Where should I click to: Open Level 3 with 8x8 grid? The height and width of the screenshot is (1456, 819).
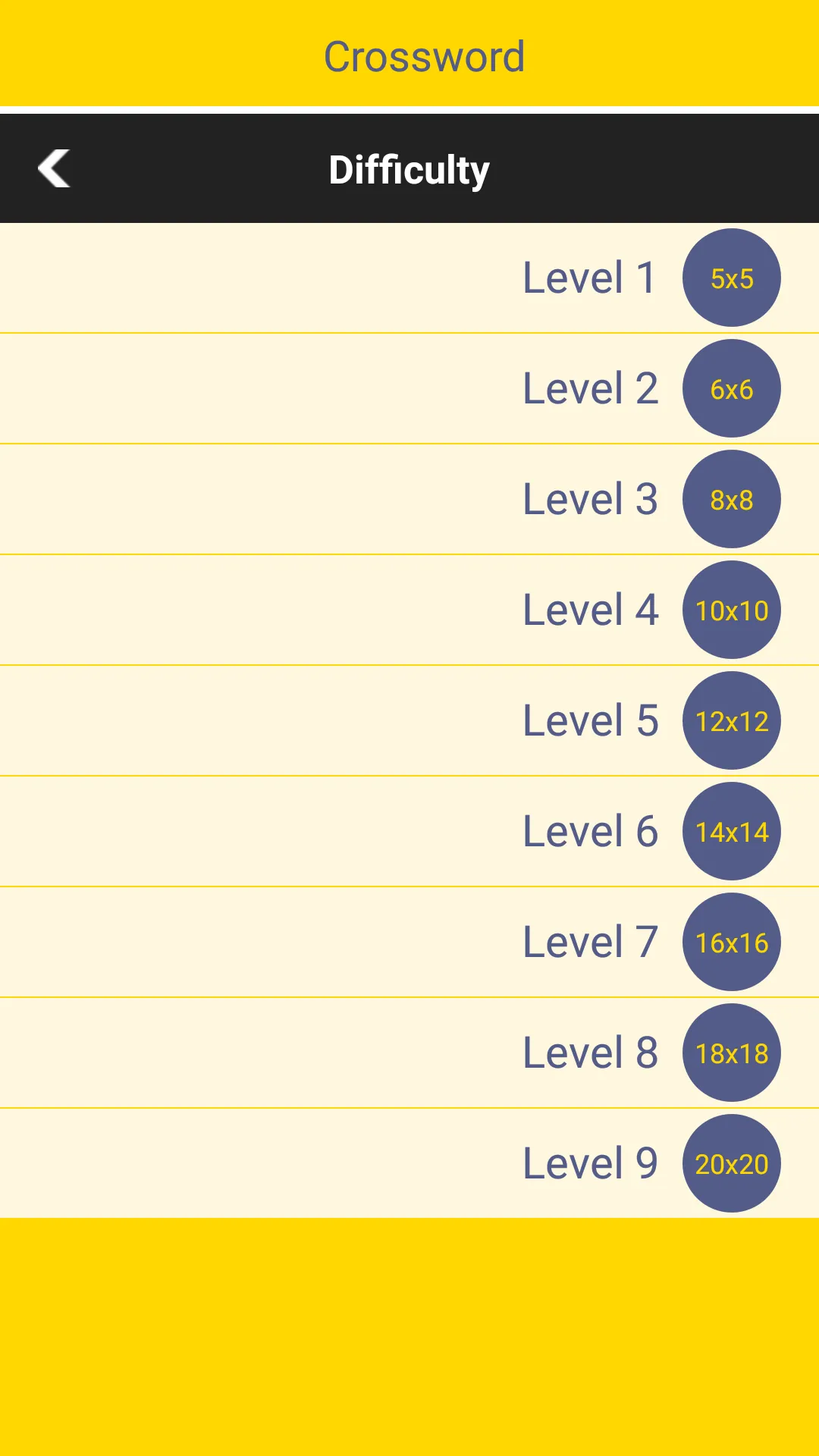409,499
